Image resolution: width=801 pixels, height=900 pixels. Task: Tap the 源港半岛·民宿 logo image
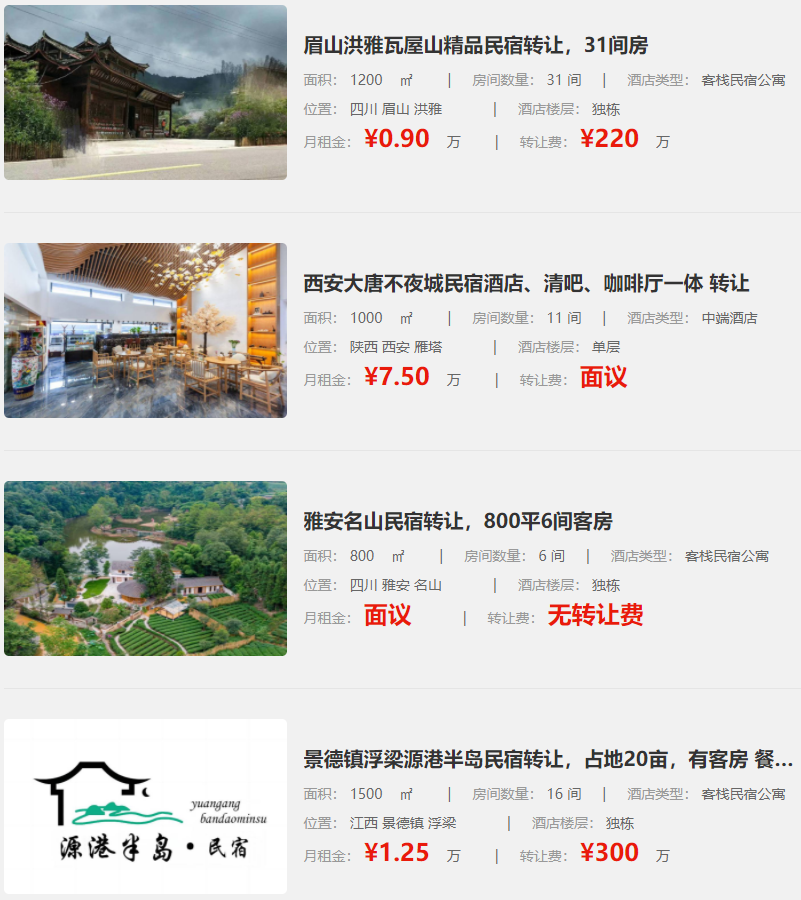click(x=145, y=807)
